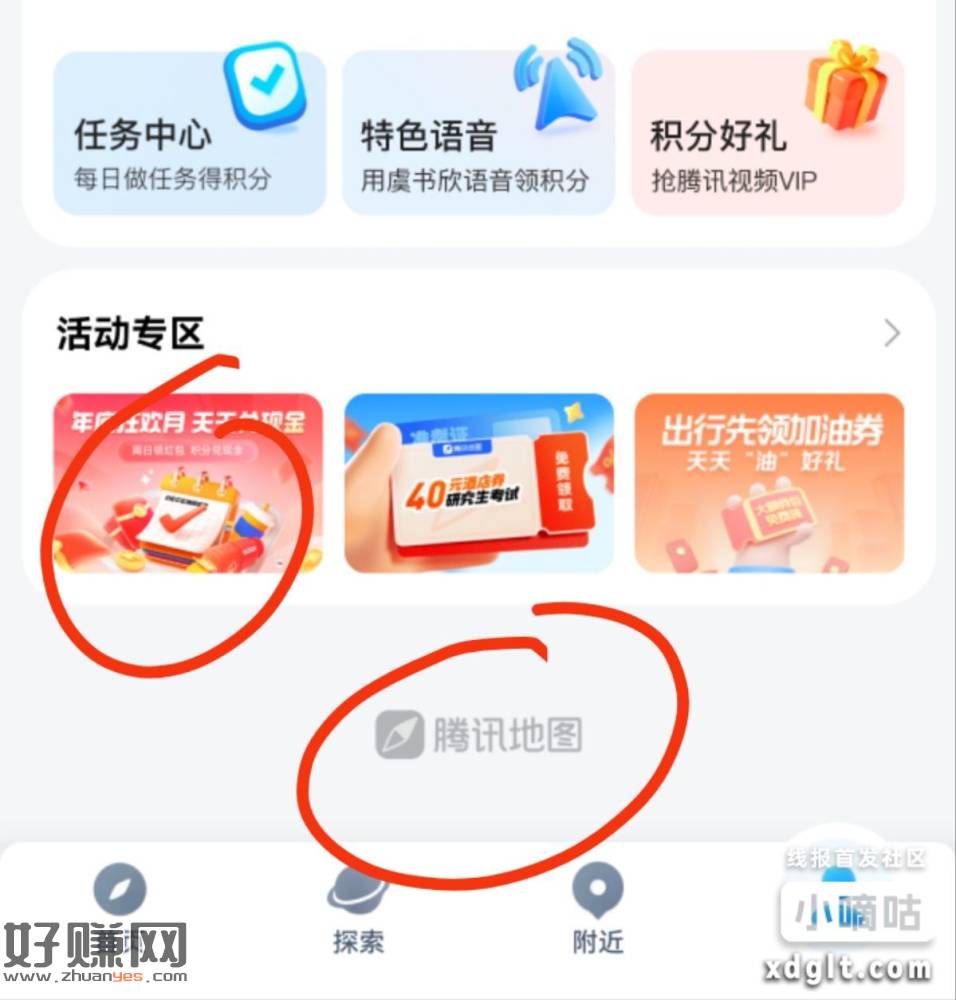Switch to the 探索 tab
The image size is (956, 1000).
pyautogui.click(x=359, y=910)
